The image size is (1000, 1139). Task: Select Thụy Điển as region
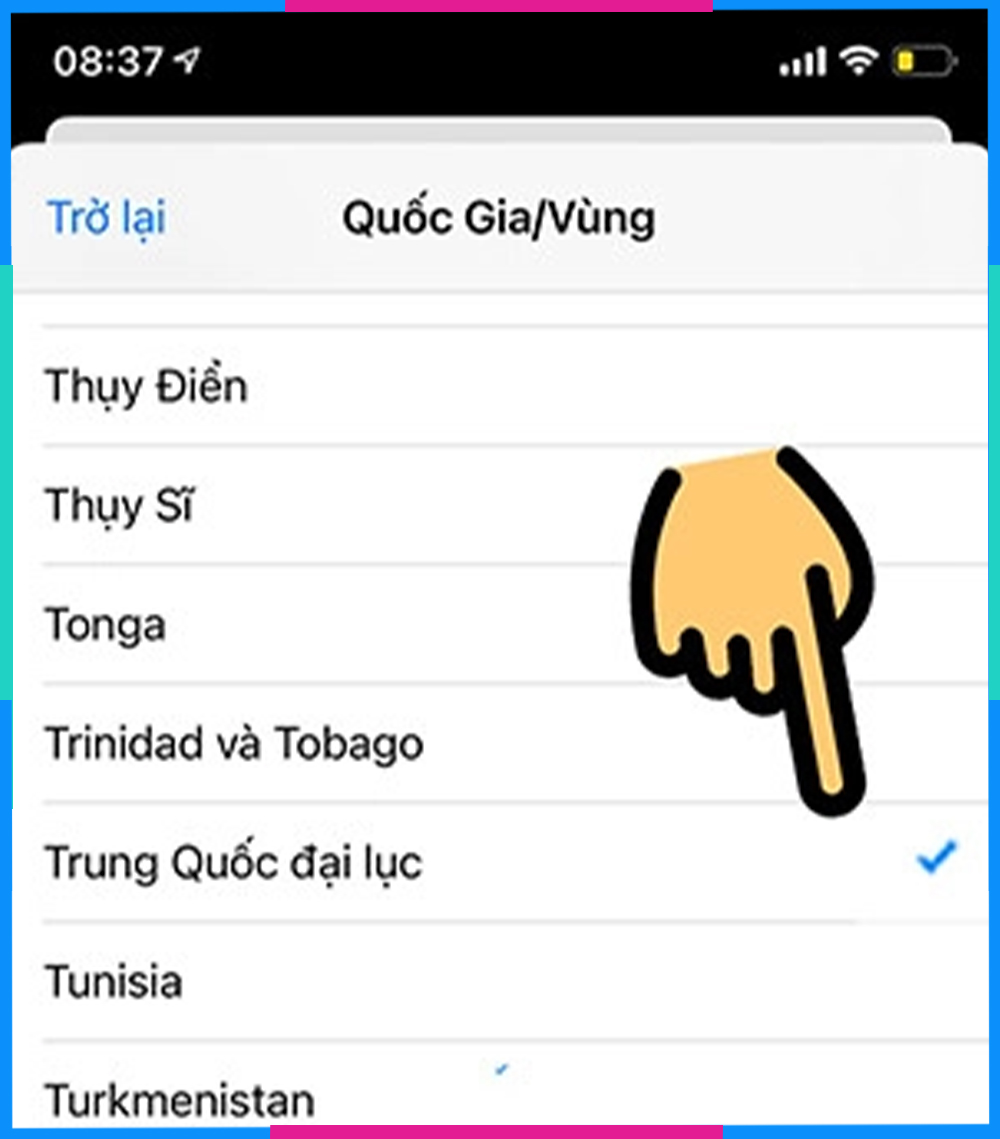[x=147, y=387]
